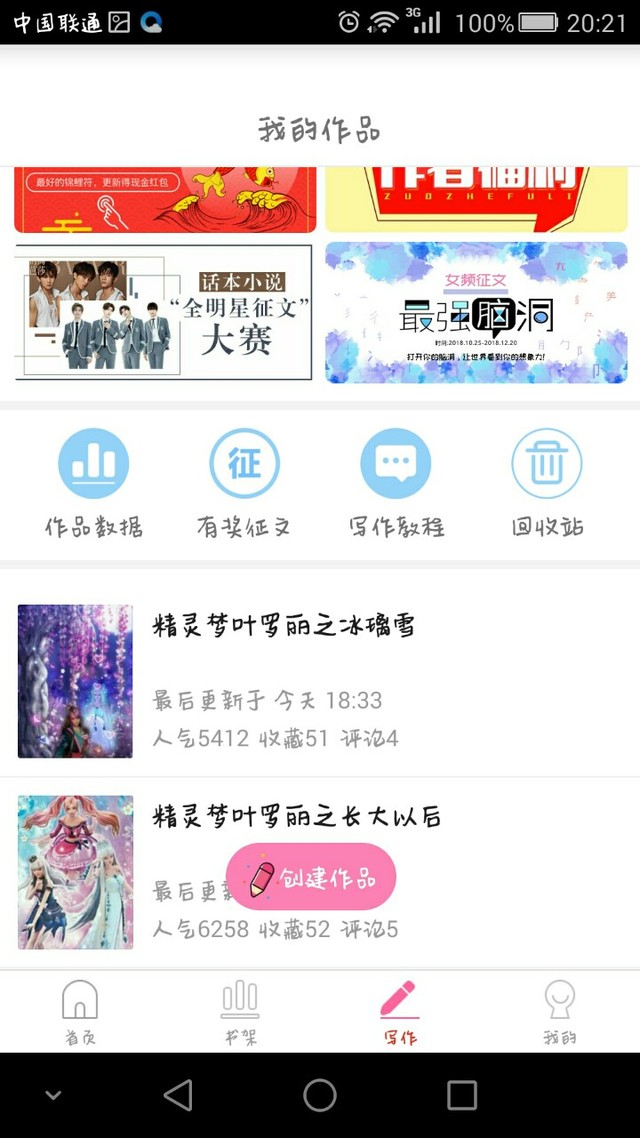The width and height of the screenshot is (640, 1138).
Task: Open 作品数据 statistics
Action: point(94,483)
